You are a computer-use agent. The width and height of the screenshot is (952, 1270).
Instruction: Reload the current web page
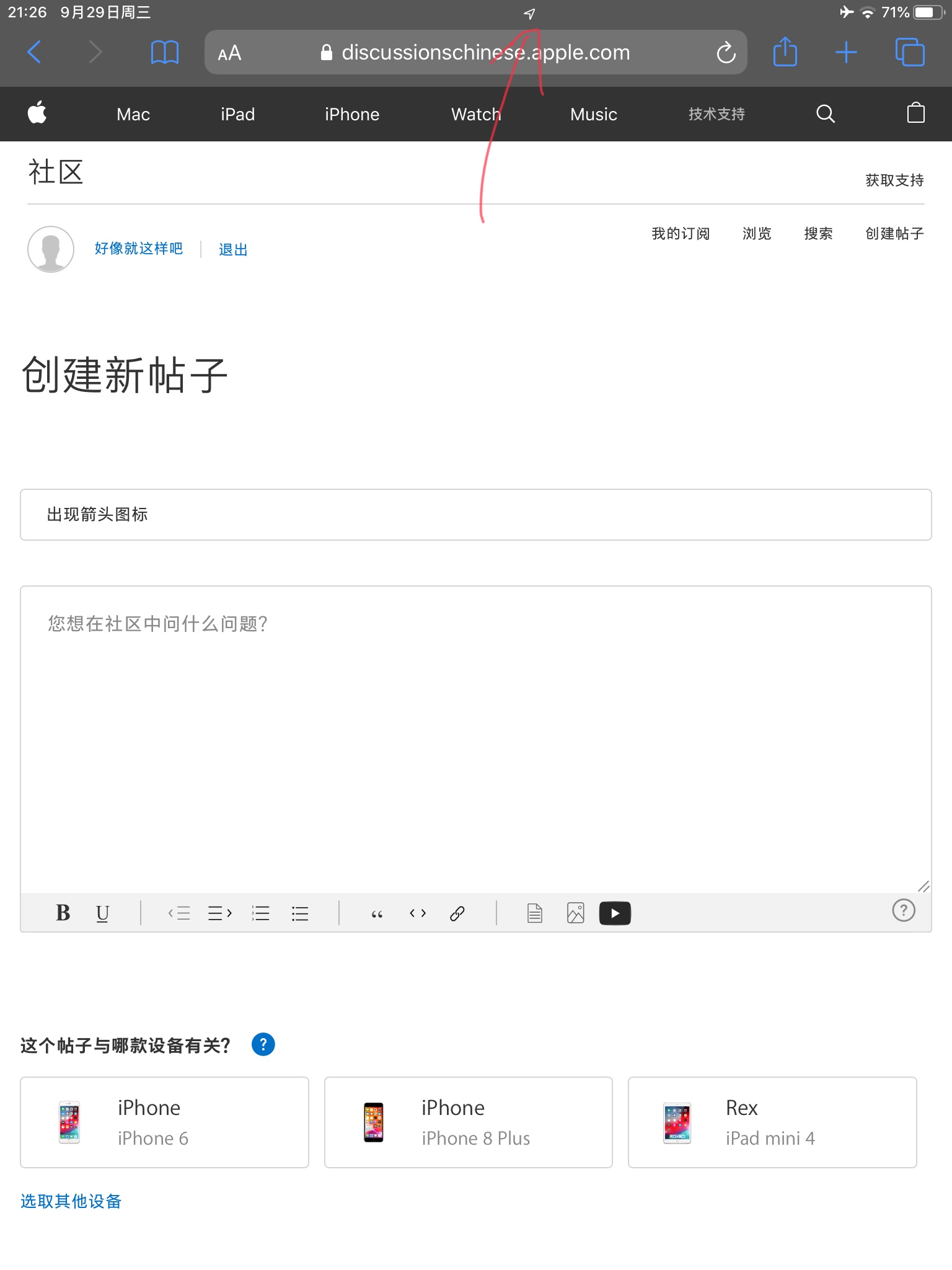726,53
